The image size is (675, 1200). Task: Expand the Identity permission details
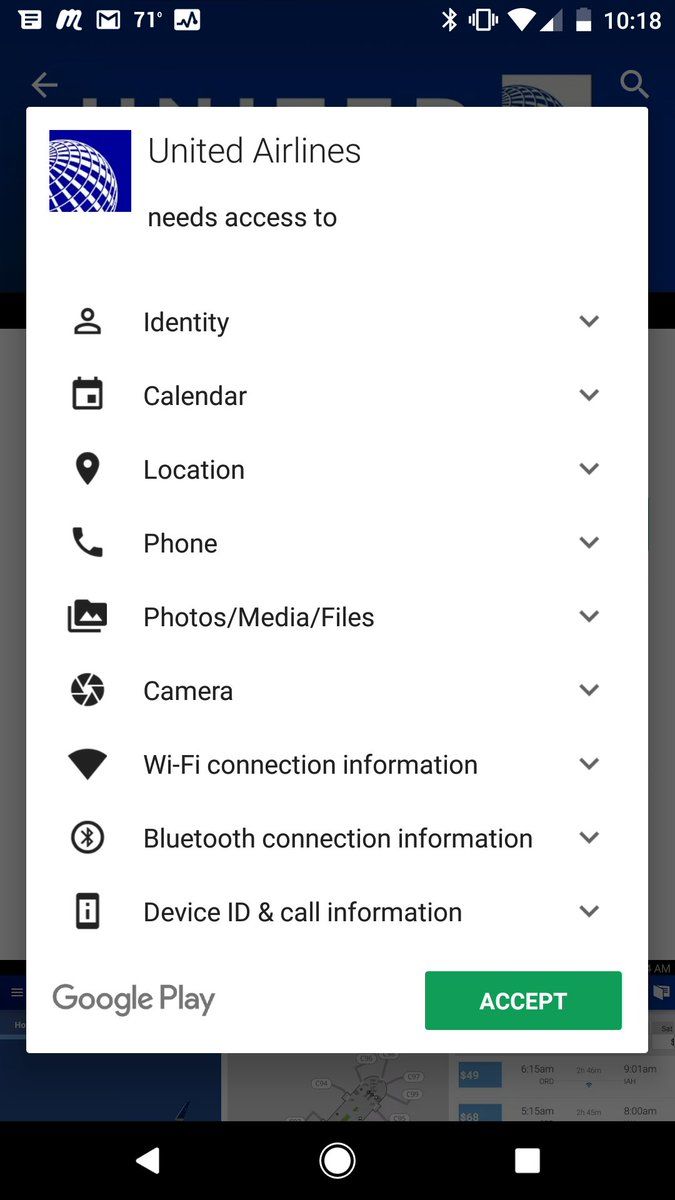tap(337, 322)
